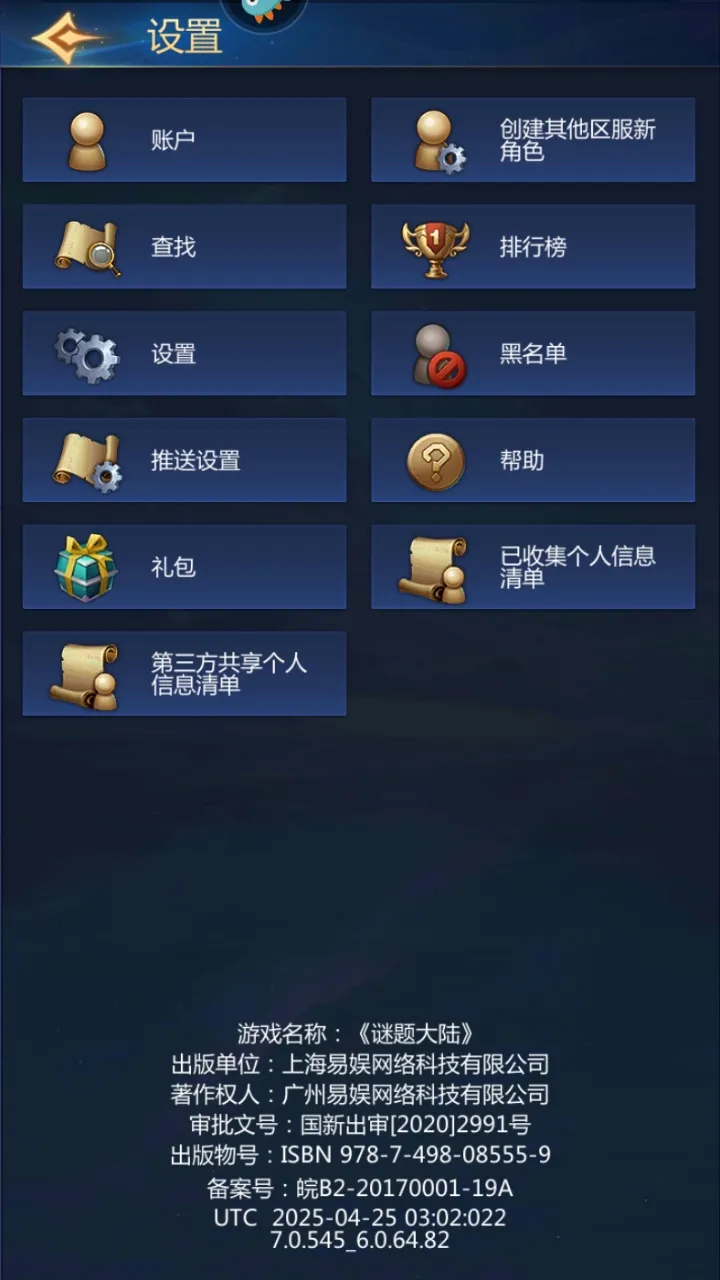Image resolution: width=720 pixels, height=1280 pixels.
Task: Open the 黑名单 blacklist
Action: pos(533,354)
